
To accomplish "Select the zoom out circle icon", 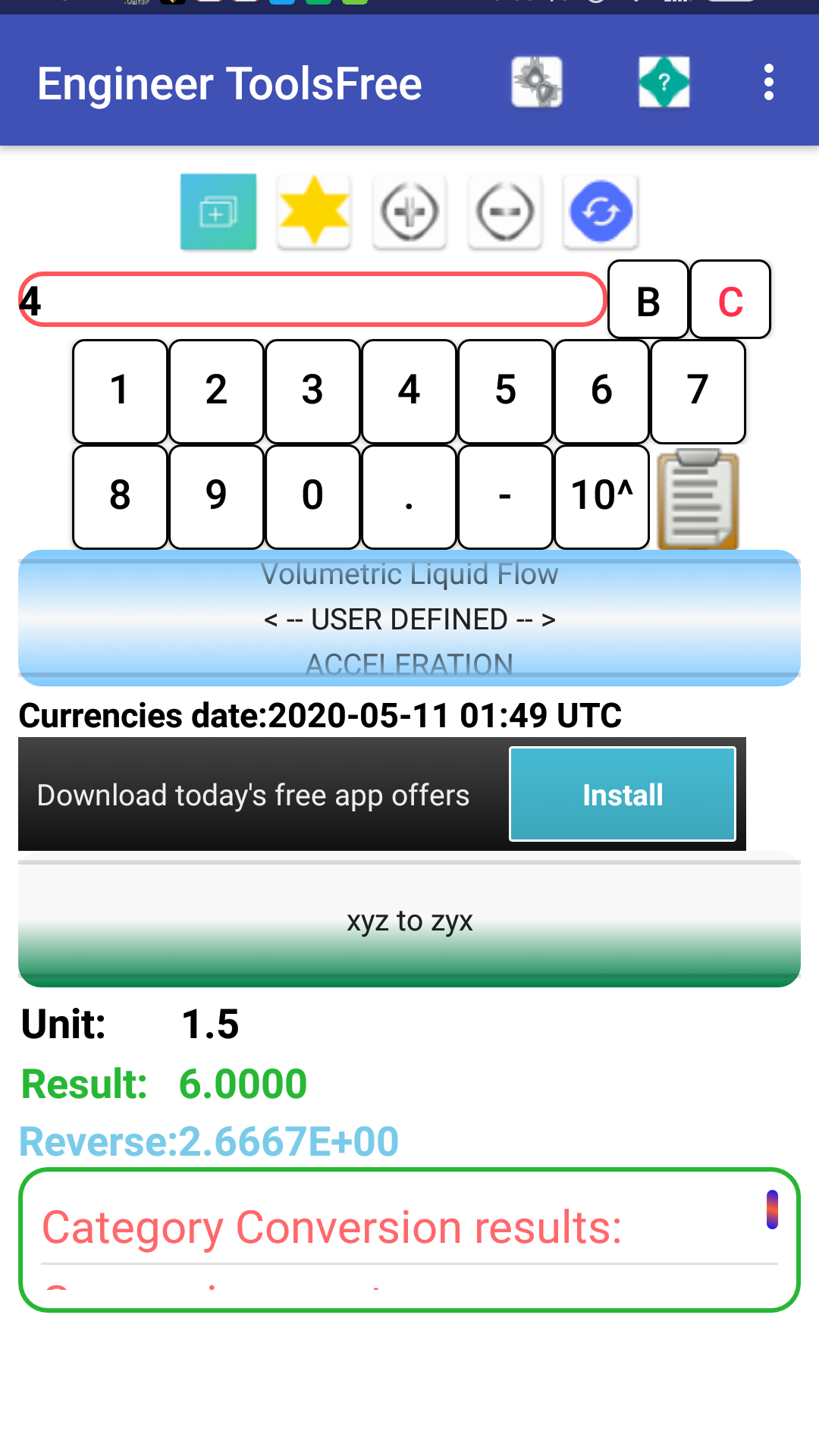I will (x=505, y=212).
